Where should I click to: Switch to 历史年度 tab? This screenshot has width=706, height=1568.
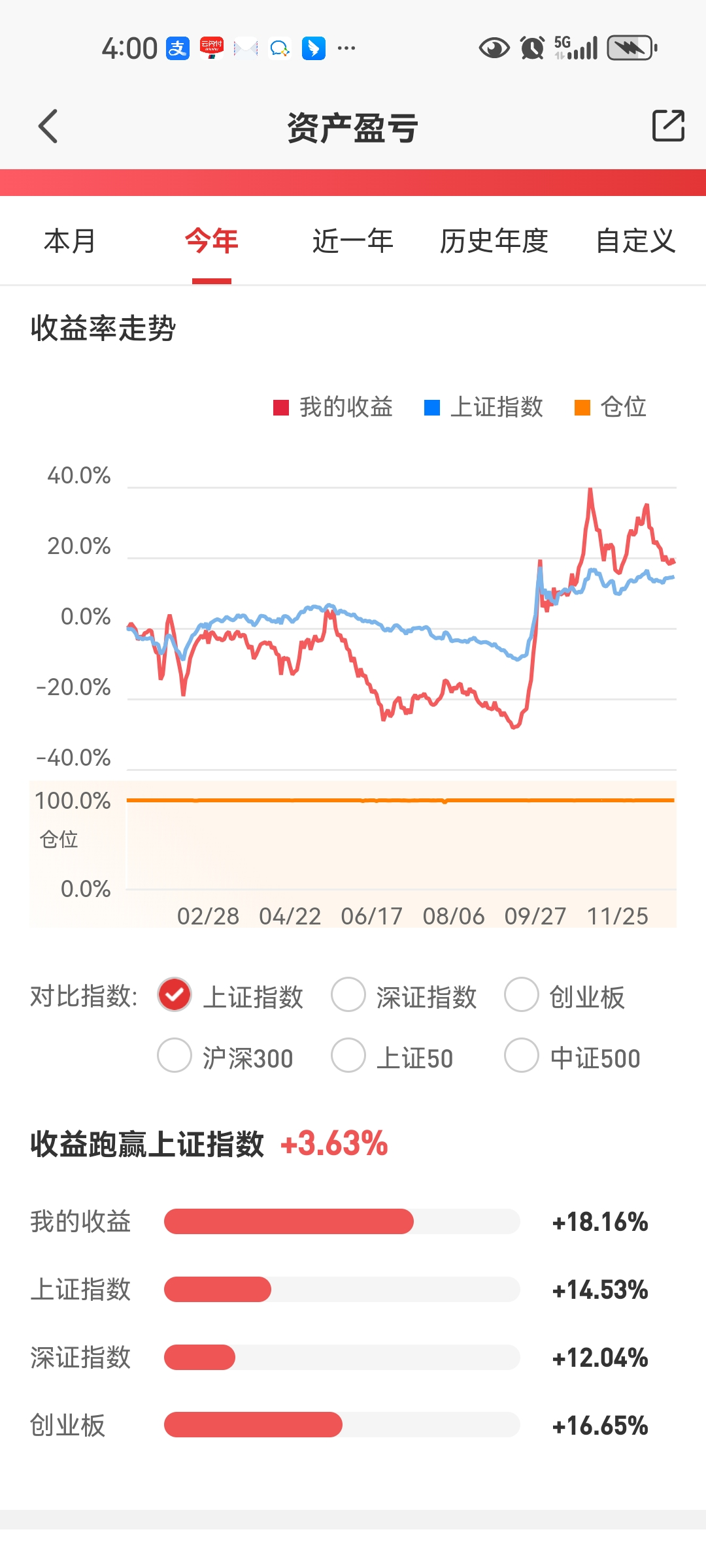494,241
